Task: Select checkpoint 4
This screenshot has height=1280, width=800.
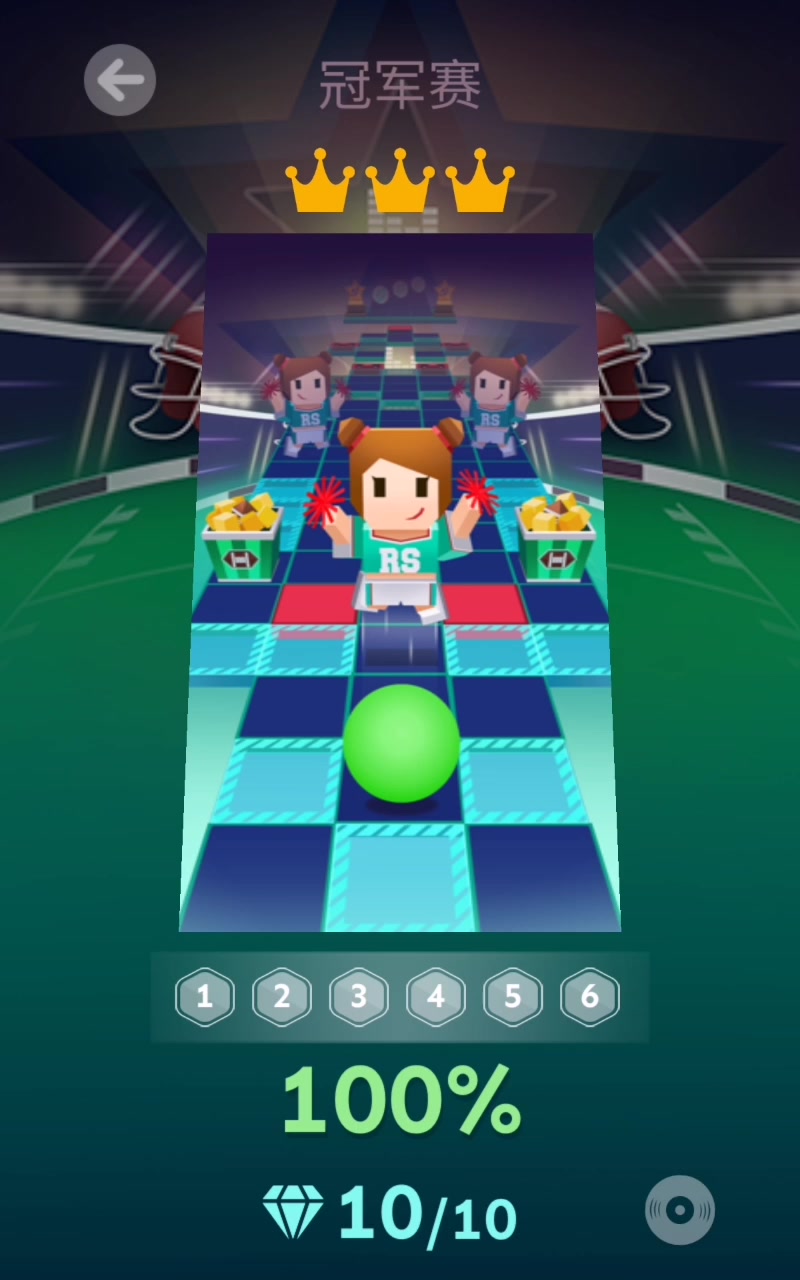Action: (436, 997)
